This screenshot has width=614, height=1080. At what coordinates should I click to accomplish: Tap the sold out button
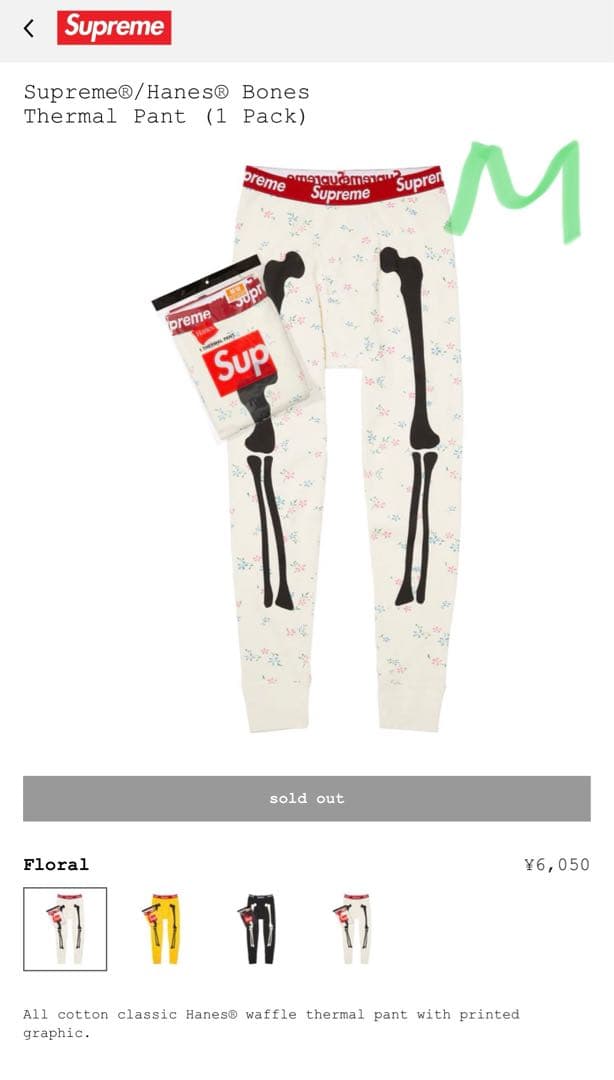(306, 798)
